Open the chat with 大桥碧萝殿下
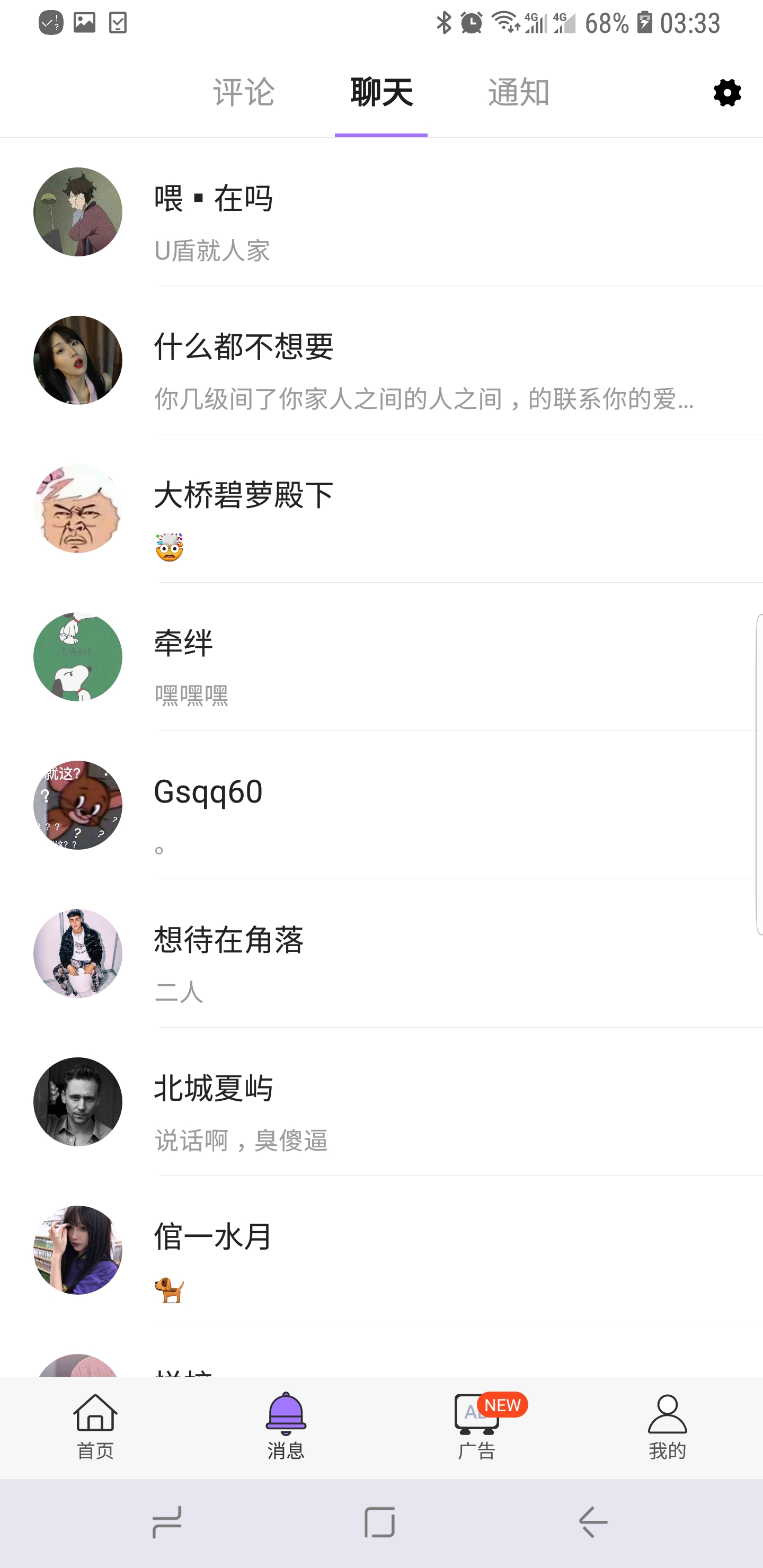 coord(396,509)
